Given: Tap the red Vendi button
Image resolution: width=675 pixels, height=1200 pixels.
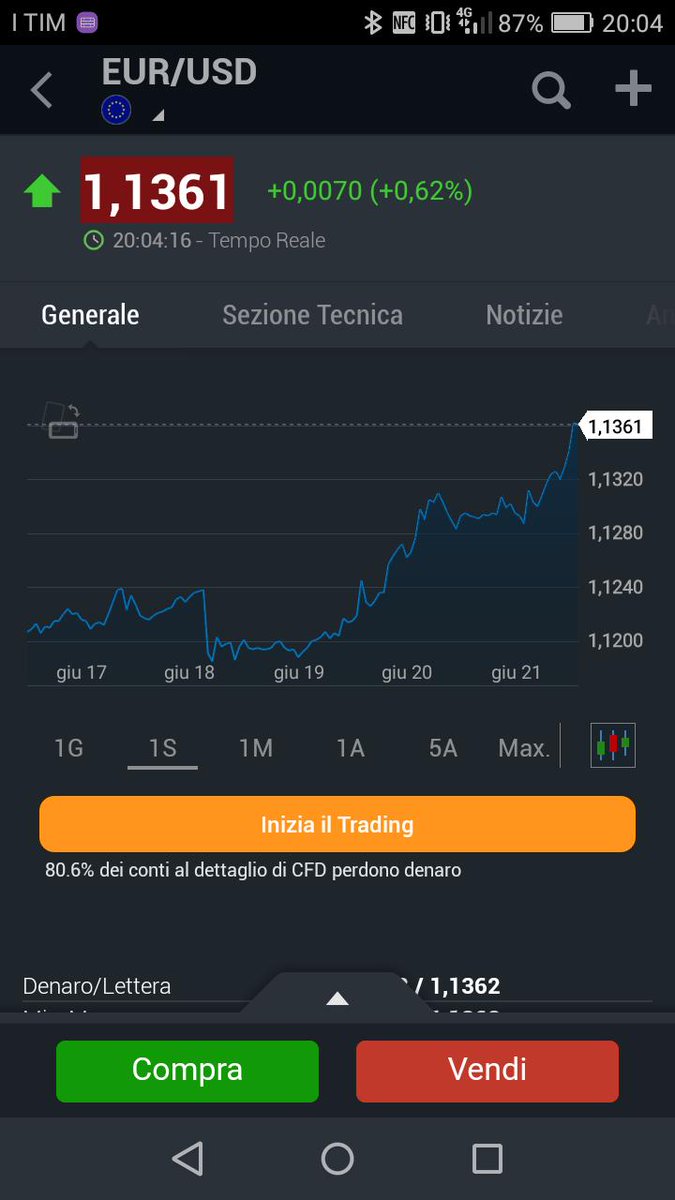Looking at the screenshot, I should [x=487, y=1071].
